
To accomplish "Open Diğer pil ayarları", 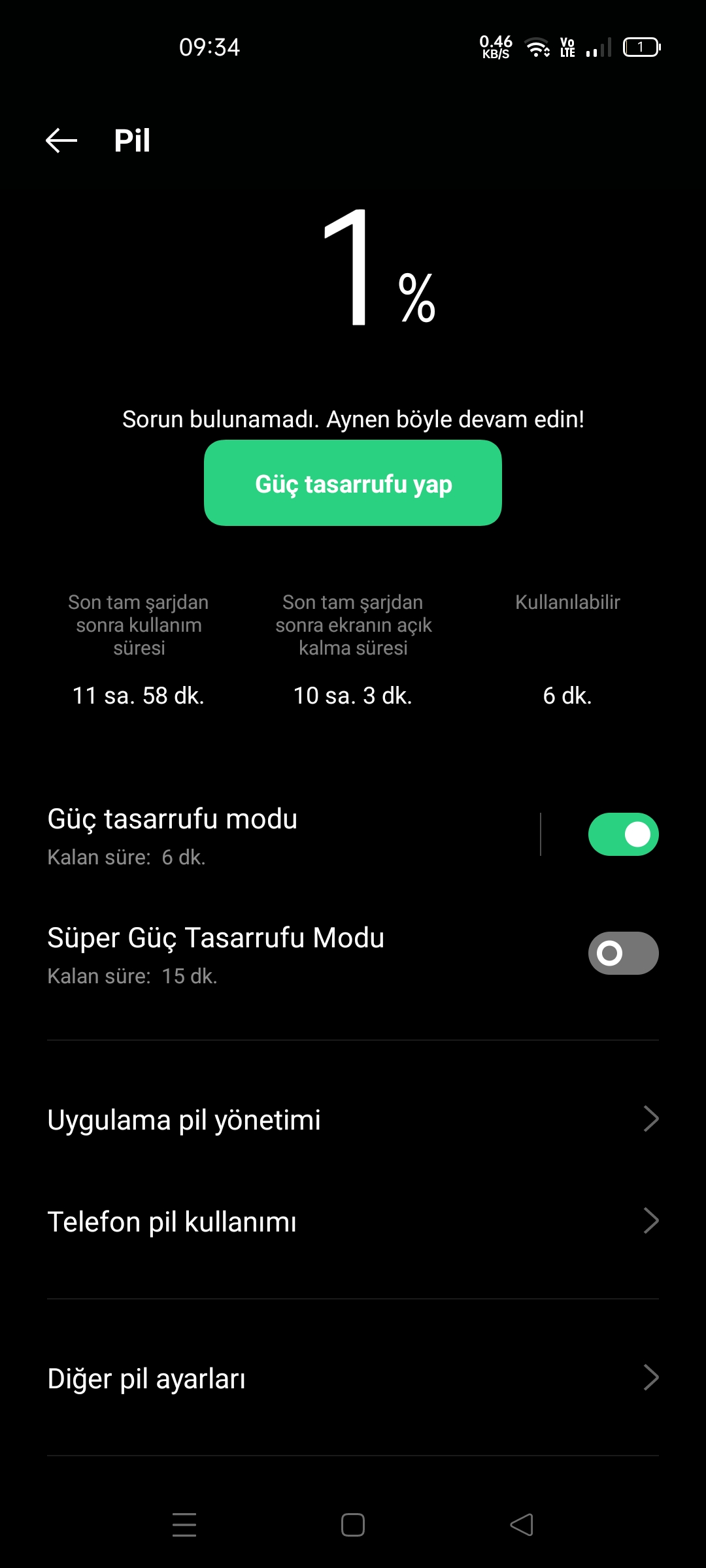I will 353,1378.
